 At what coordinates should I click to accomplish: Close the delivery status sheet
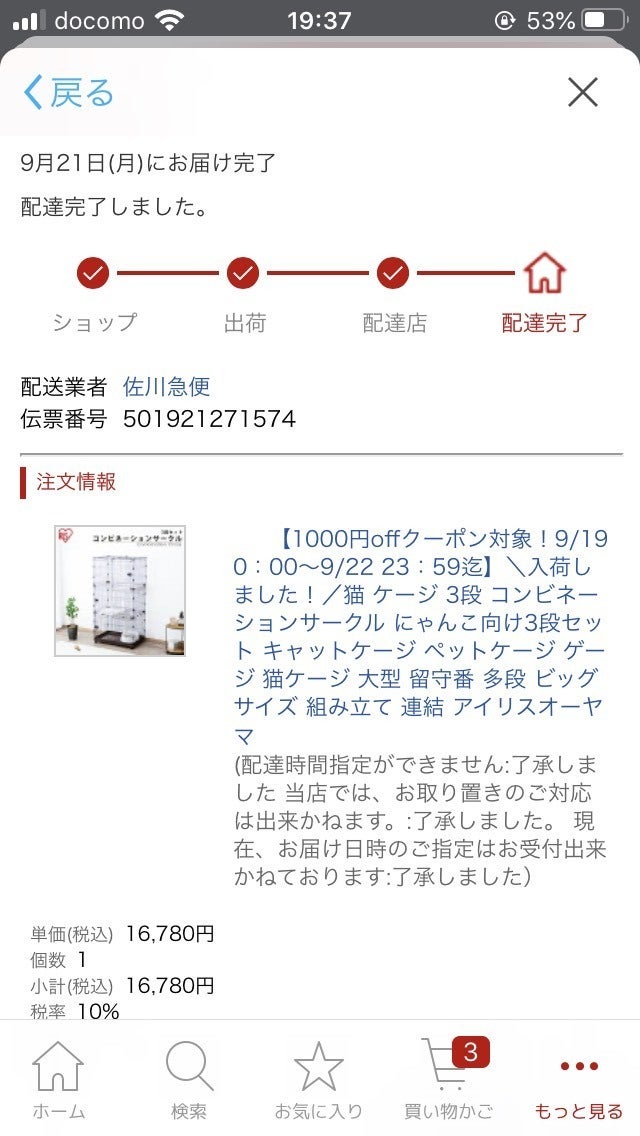coord(582,93)
